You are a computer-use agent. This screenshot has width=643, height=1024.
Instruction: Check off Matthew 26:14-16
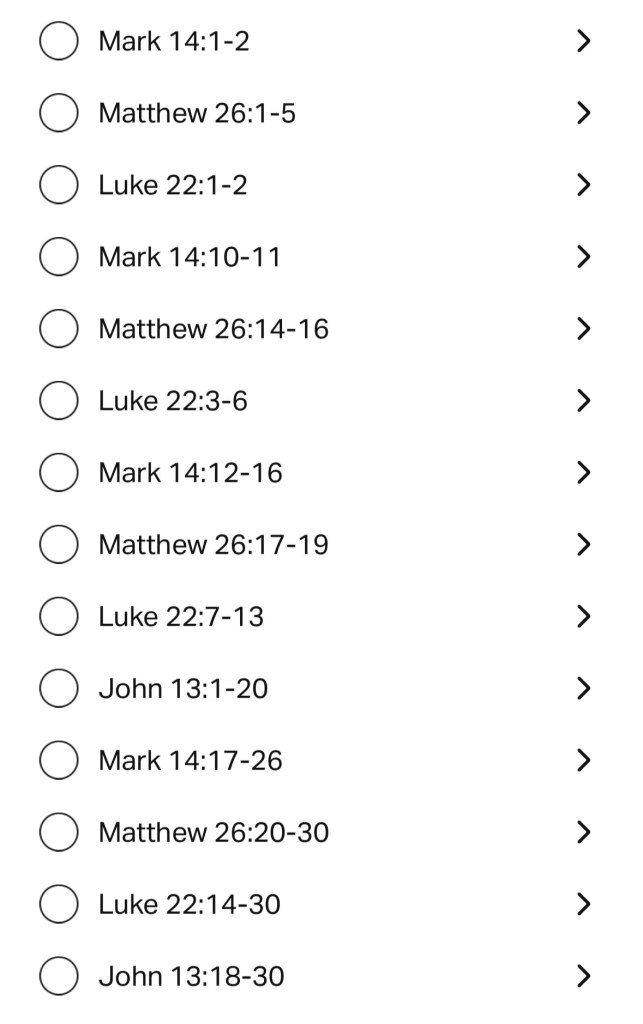click(59, 329)
